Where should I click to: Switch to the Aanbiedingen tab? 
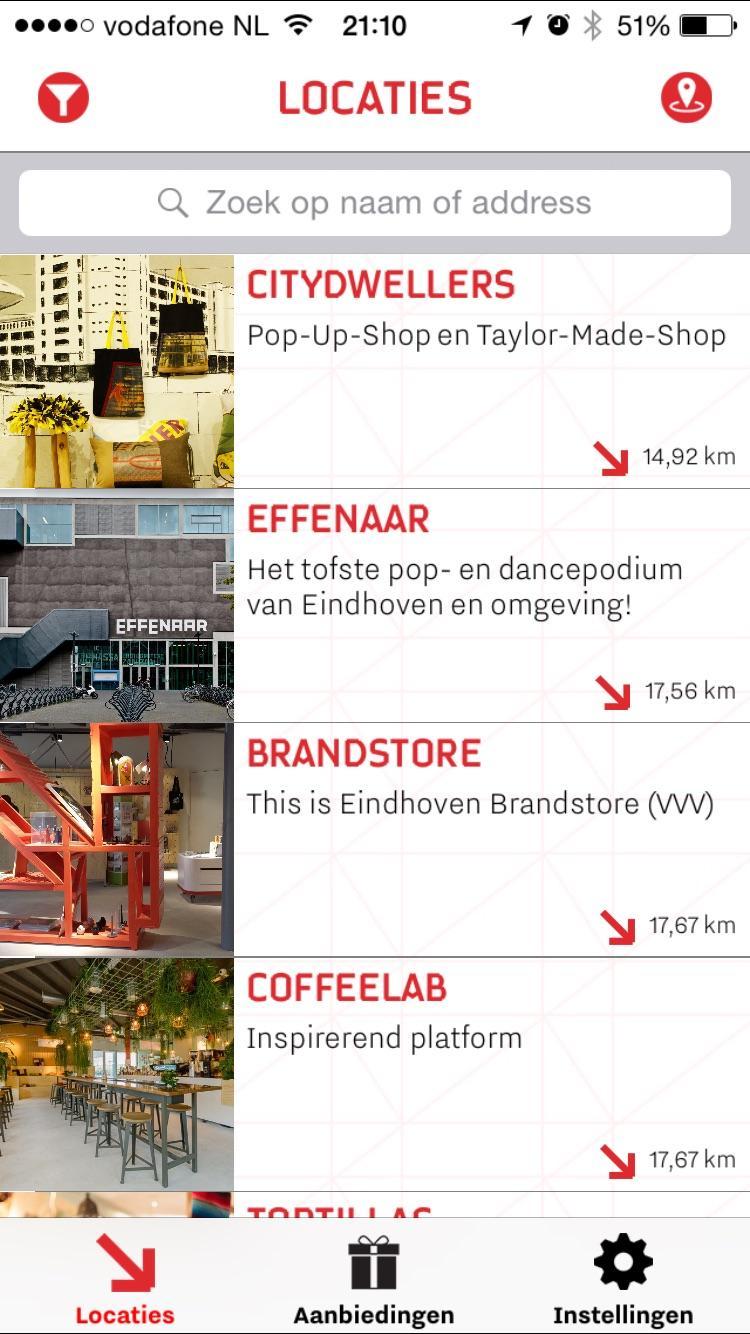click(x=374, y=1280)
